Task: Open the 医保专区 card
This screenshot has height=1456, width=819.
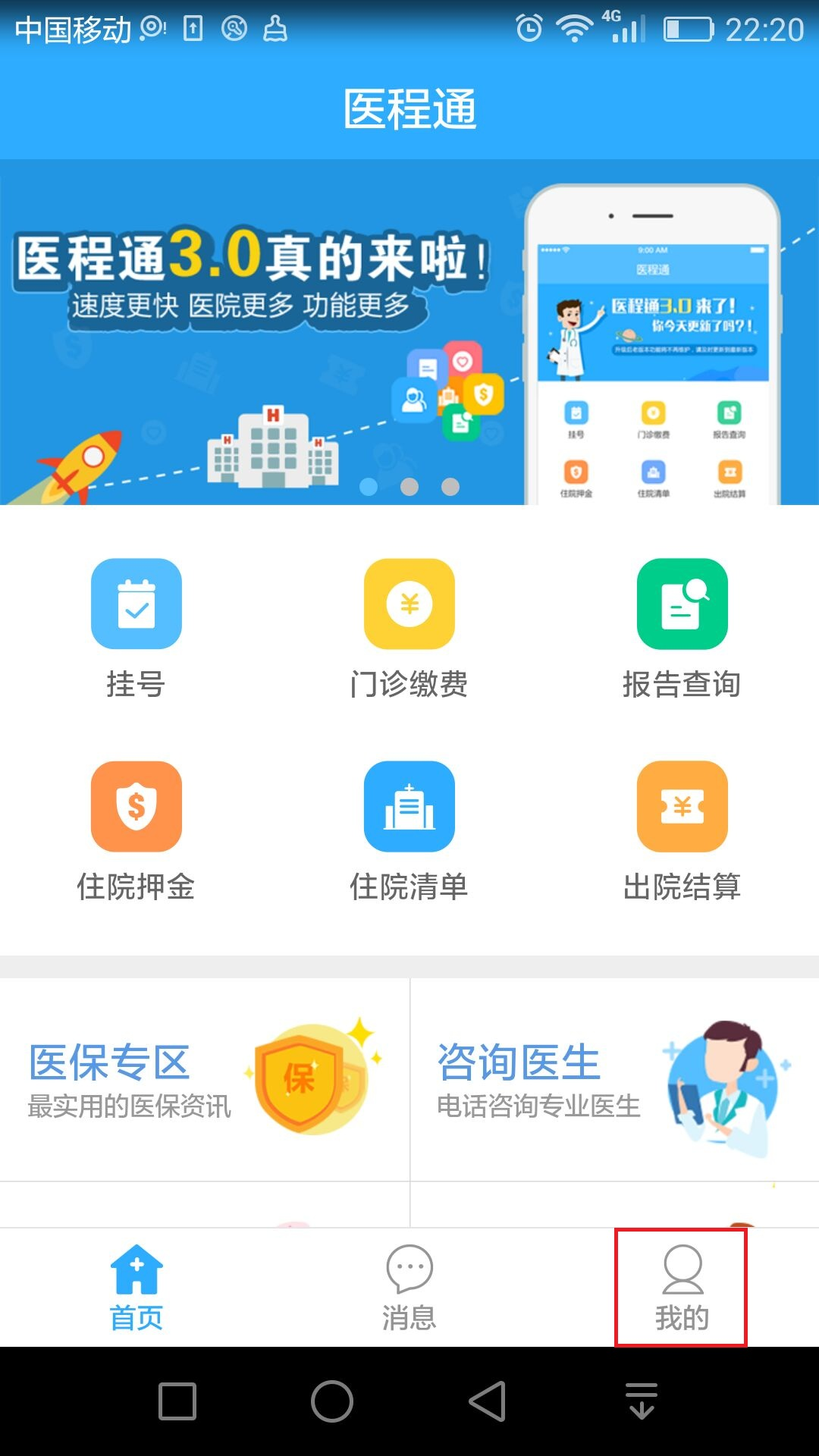Action: click(x=205, y=1078)
